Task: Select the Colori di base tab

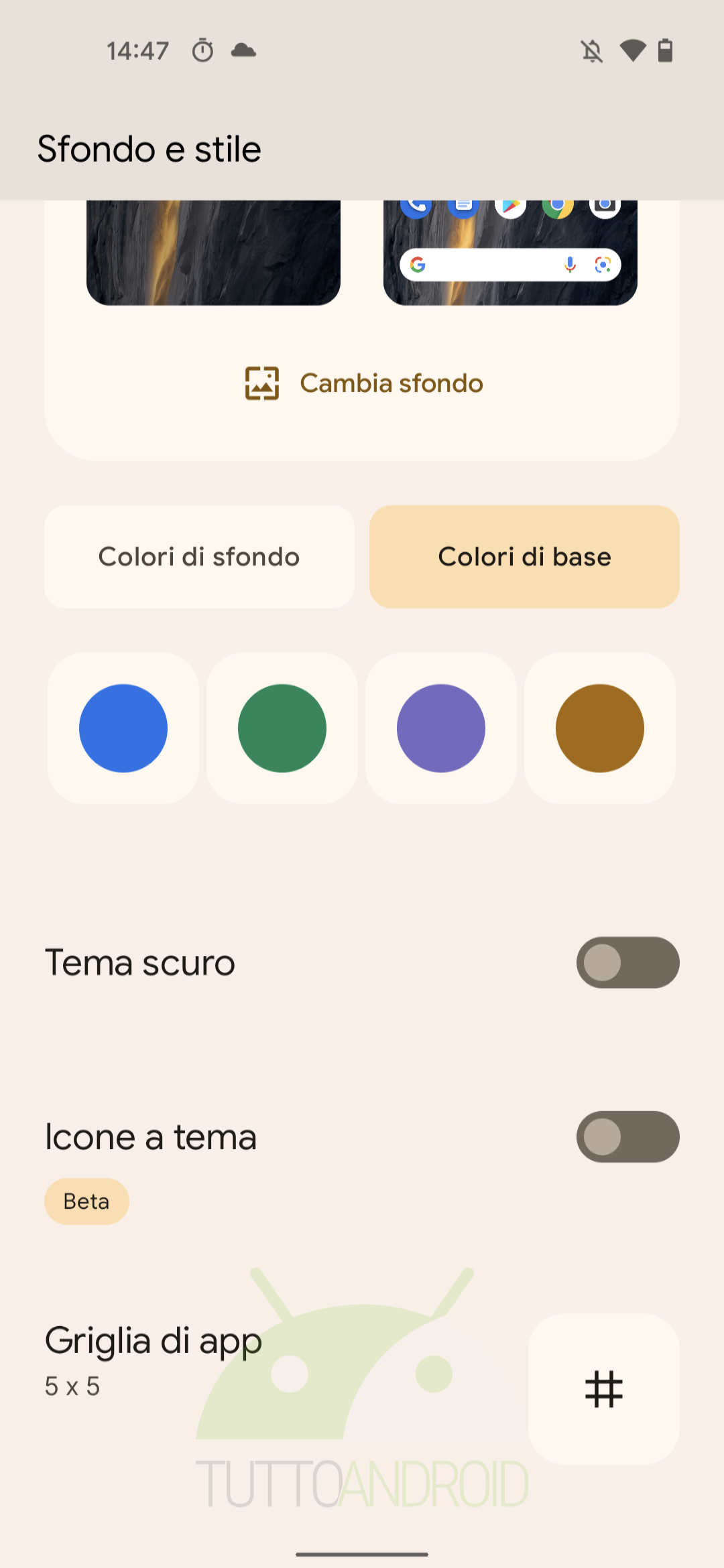Action: (x=524, y=557)
